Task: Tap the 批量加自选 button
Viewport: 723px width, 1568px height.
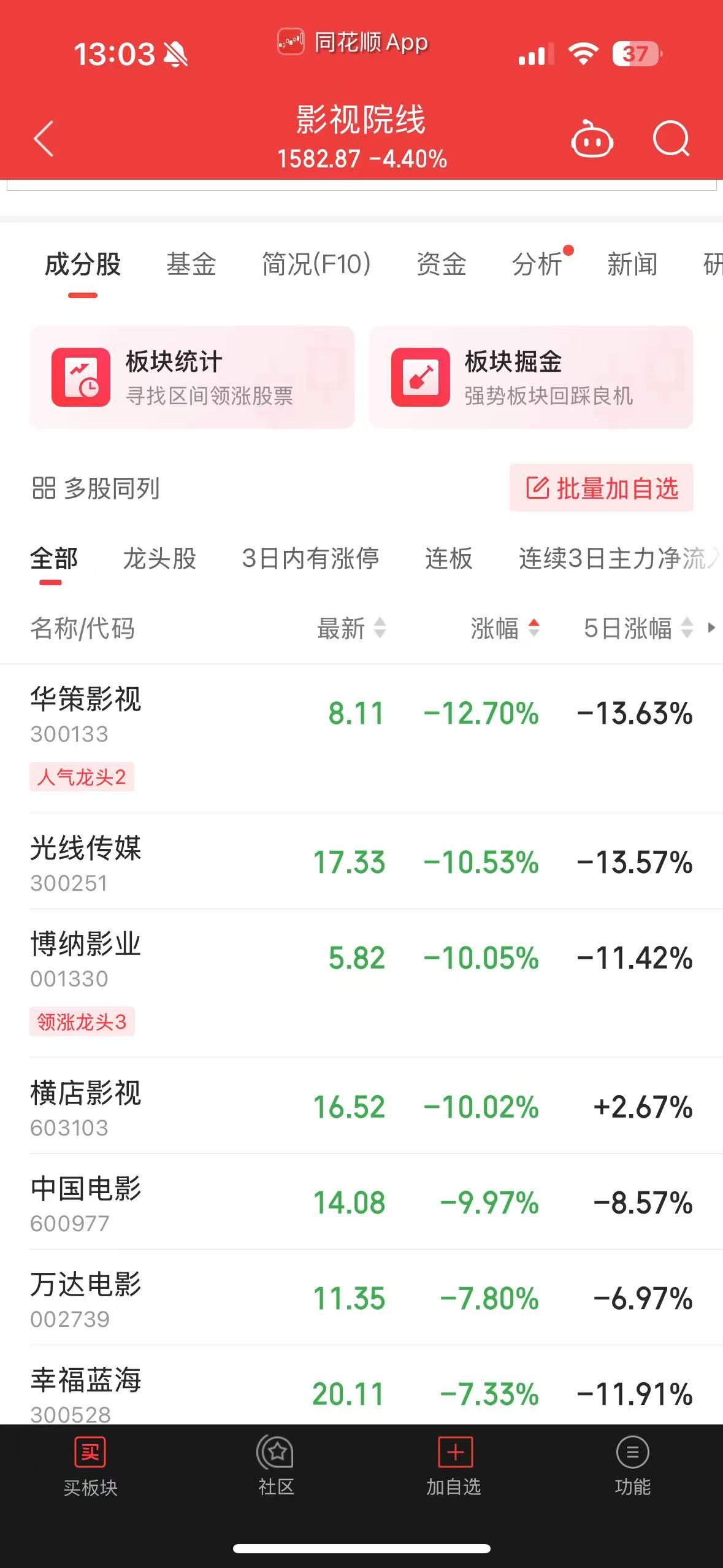Action: 601,488
